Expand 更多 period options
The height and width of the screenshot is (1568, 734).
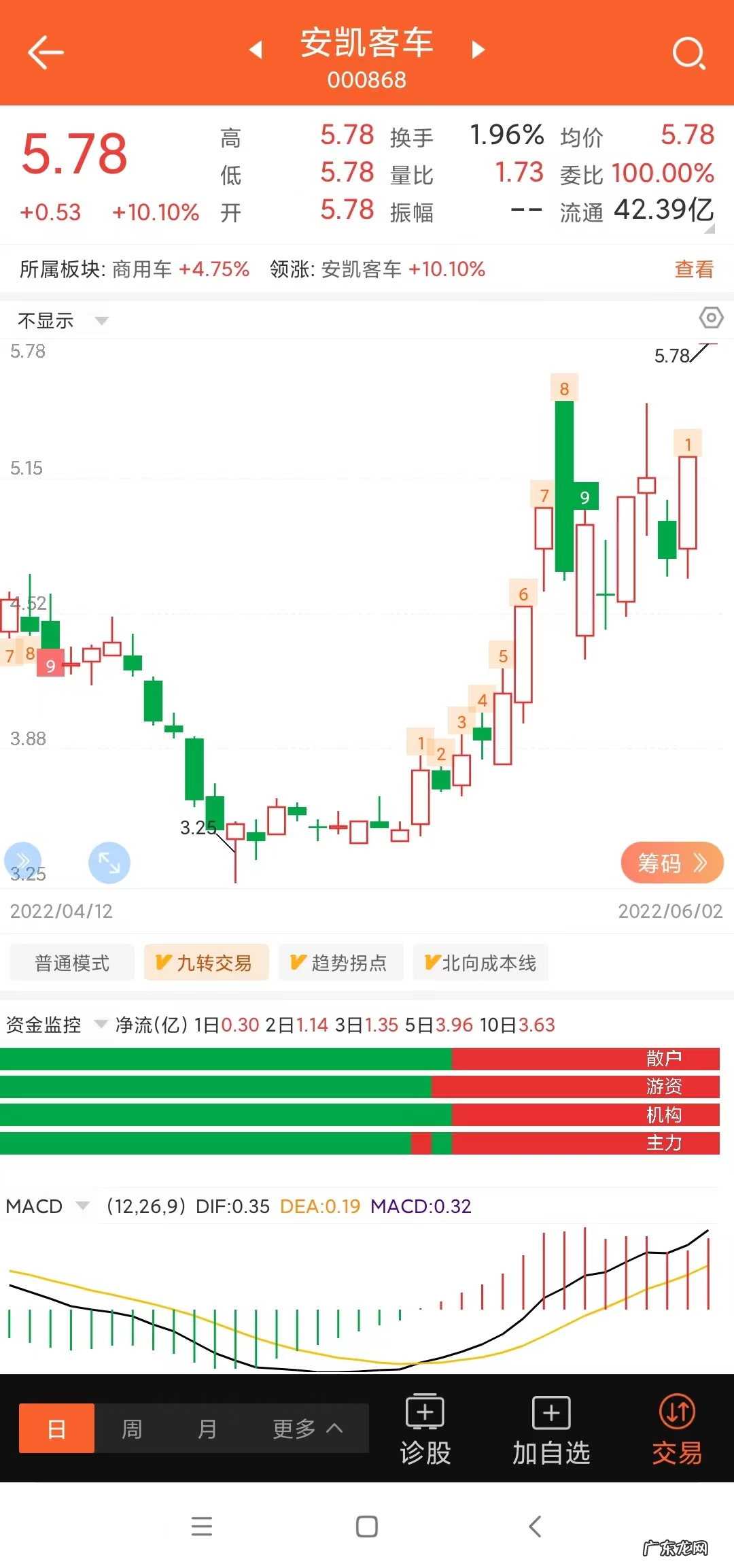tap(307, 1429)
